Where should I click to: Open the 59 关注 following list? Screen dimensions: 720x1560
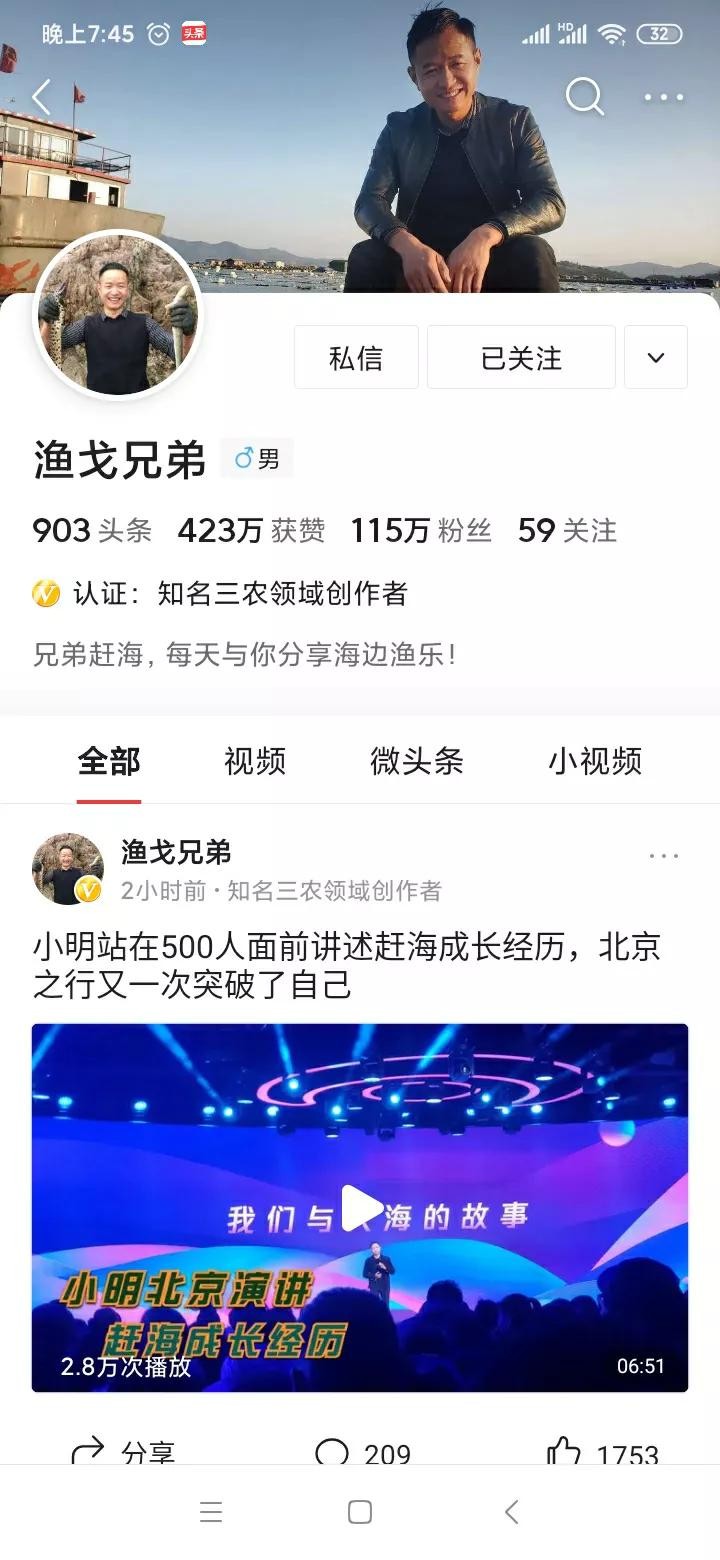567,530
